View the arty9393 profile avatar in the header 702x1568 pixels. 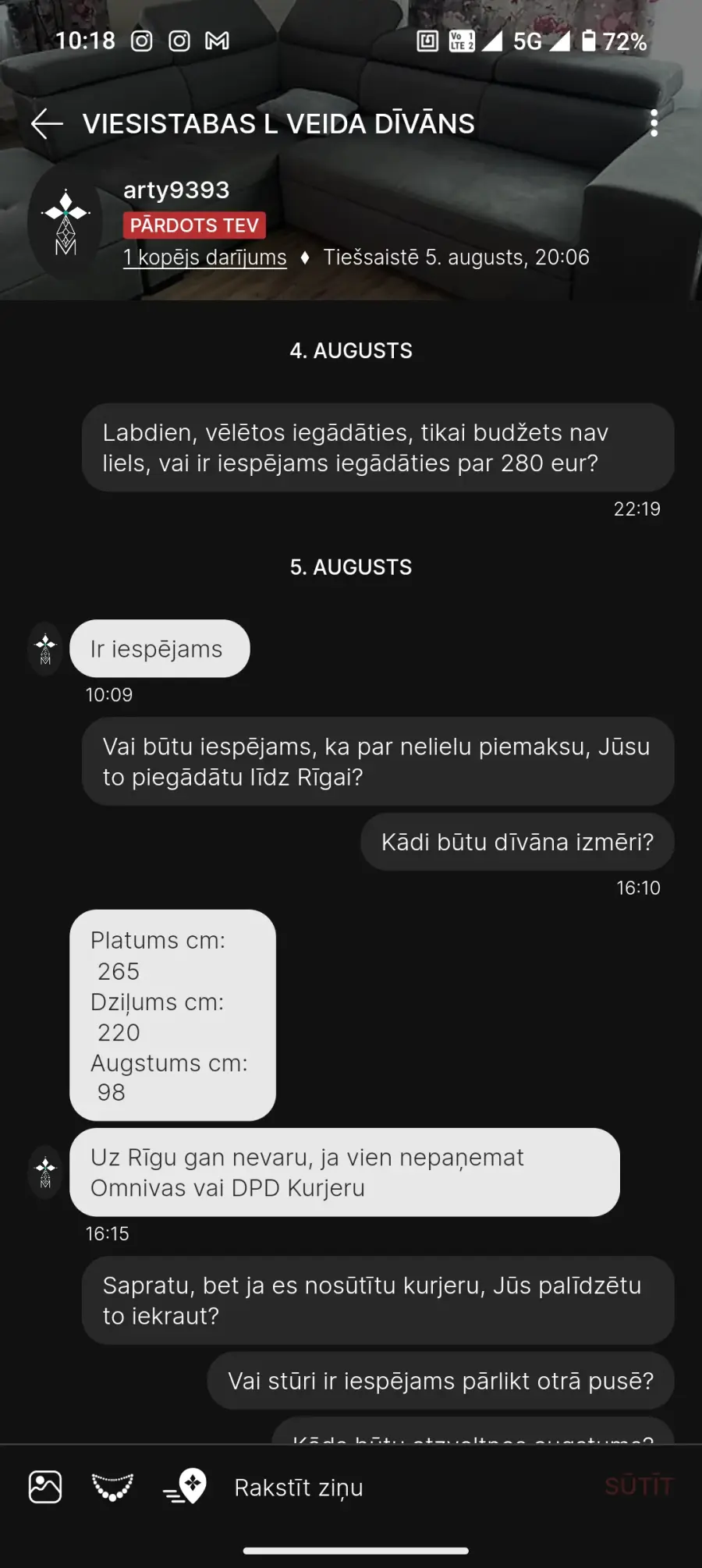tap(66, 223)
